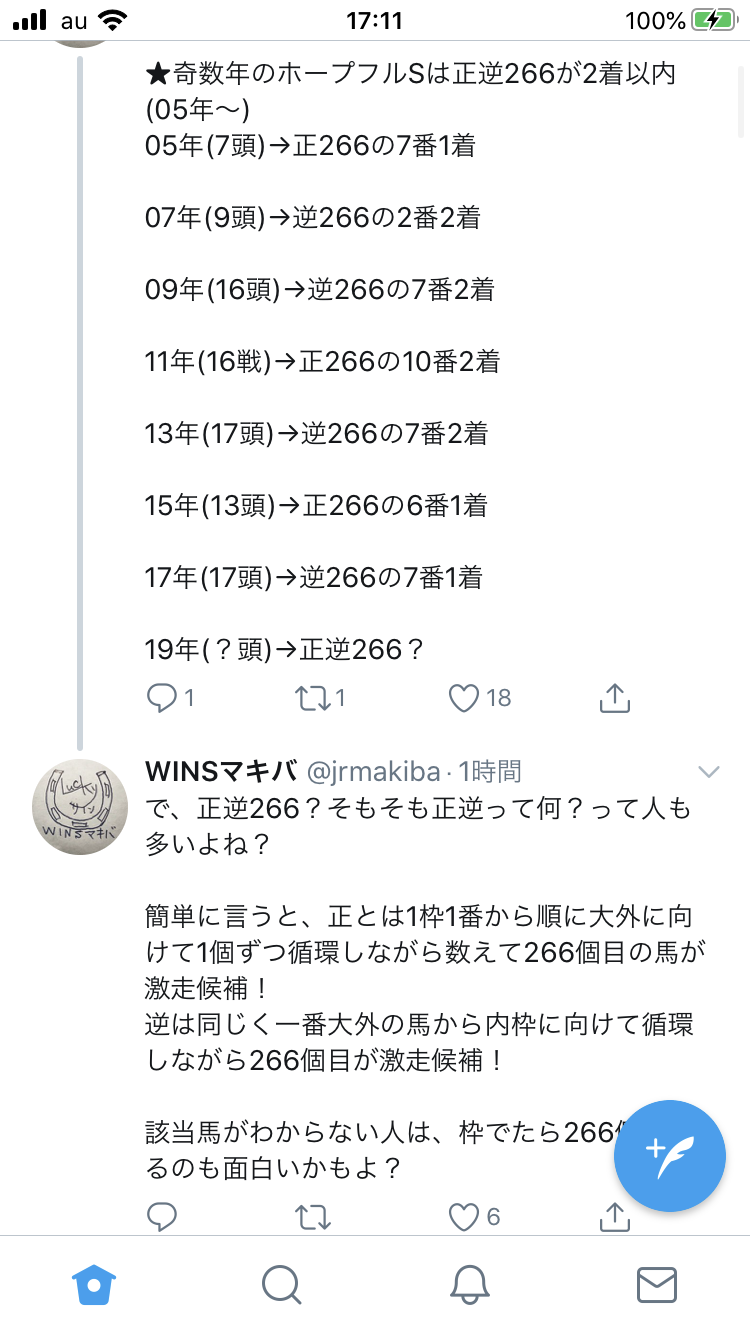Like the tweet with 18 likes

[465, 698]
